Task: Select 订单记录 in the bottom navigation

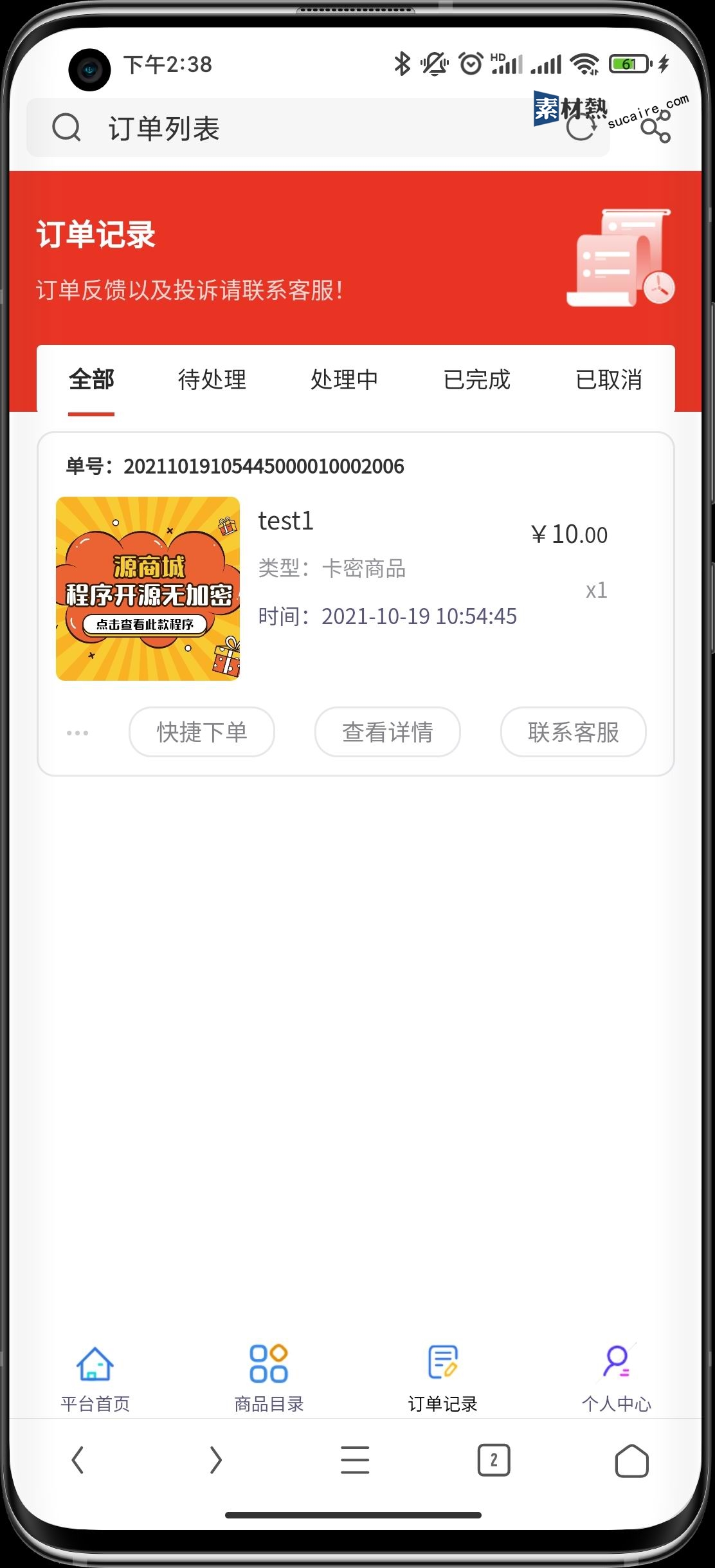Action: (442, 1378)
